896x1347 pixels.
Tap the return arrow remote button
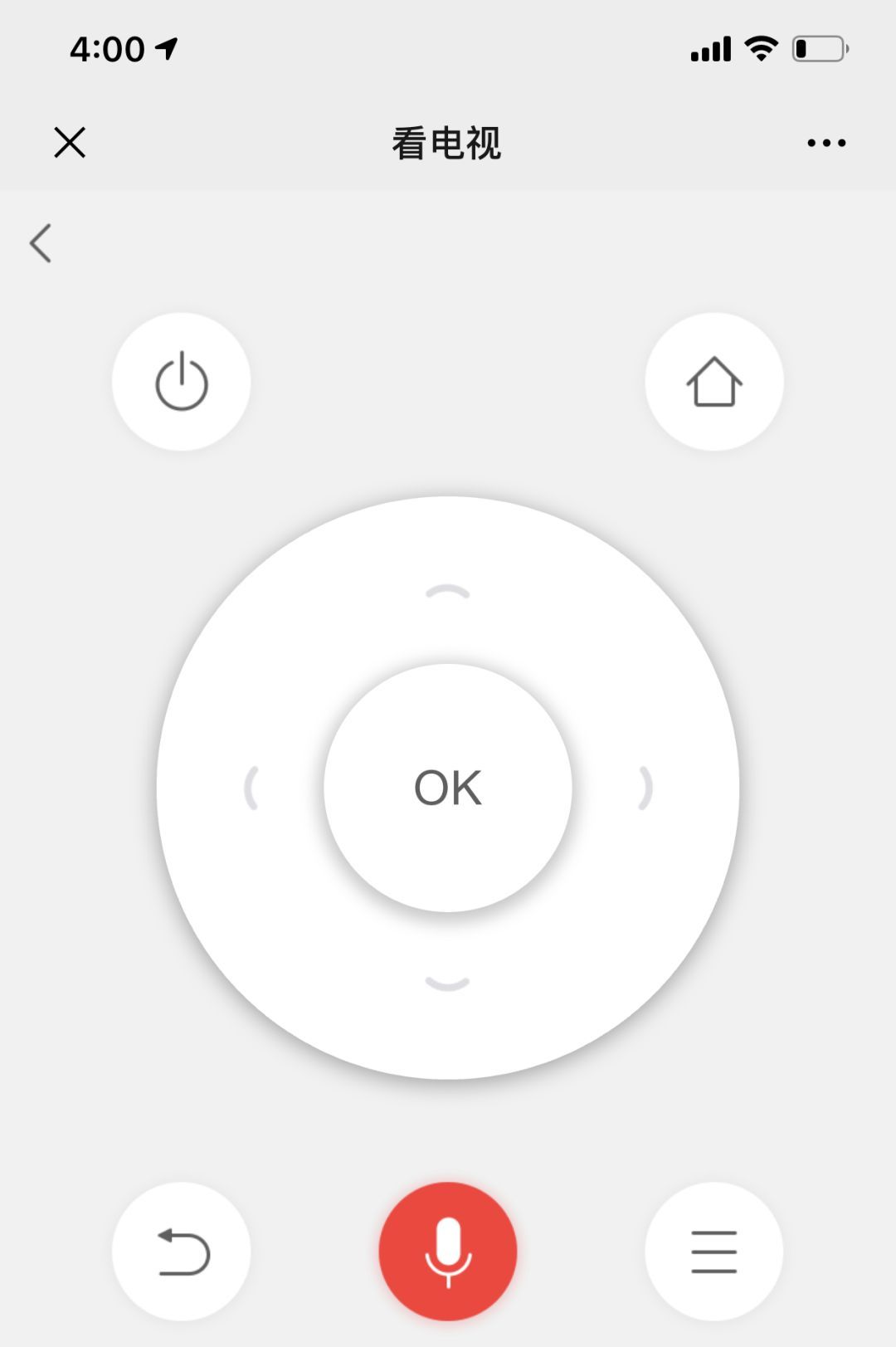[x=181, y=1251]
